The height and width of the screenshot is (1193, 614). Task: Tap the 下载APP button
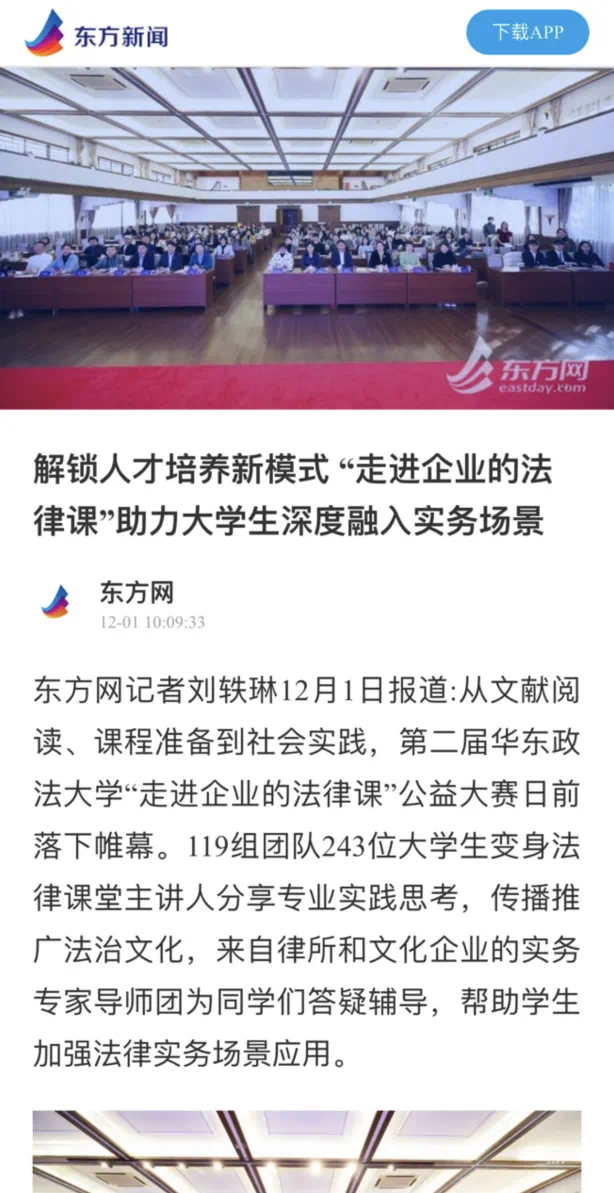tap(527, 32)
